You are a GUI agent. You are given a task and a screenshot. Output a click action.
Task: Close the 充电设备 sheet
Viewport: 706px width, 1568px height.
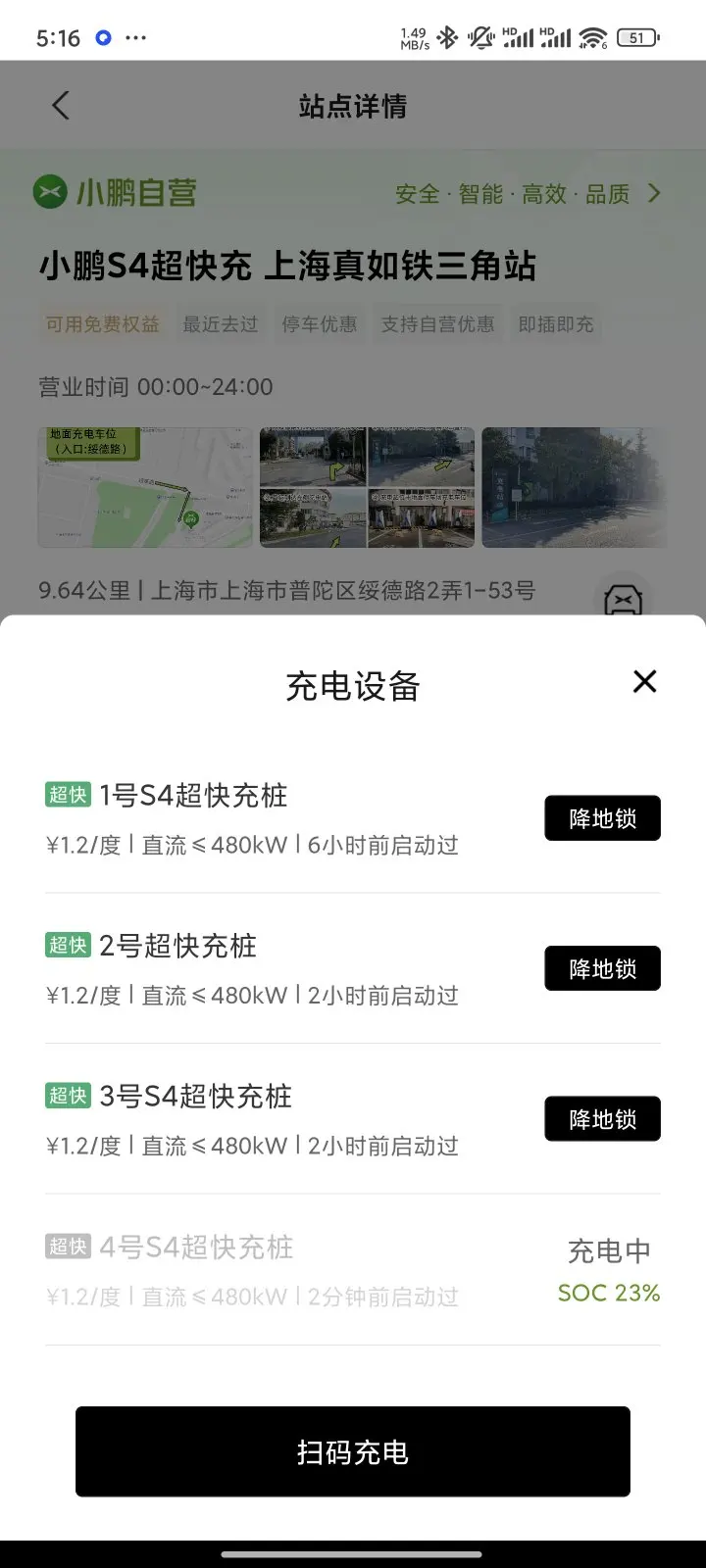tap(644, 681)
